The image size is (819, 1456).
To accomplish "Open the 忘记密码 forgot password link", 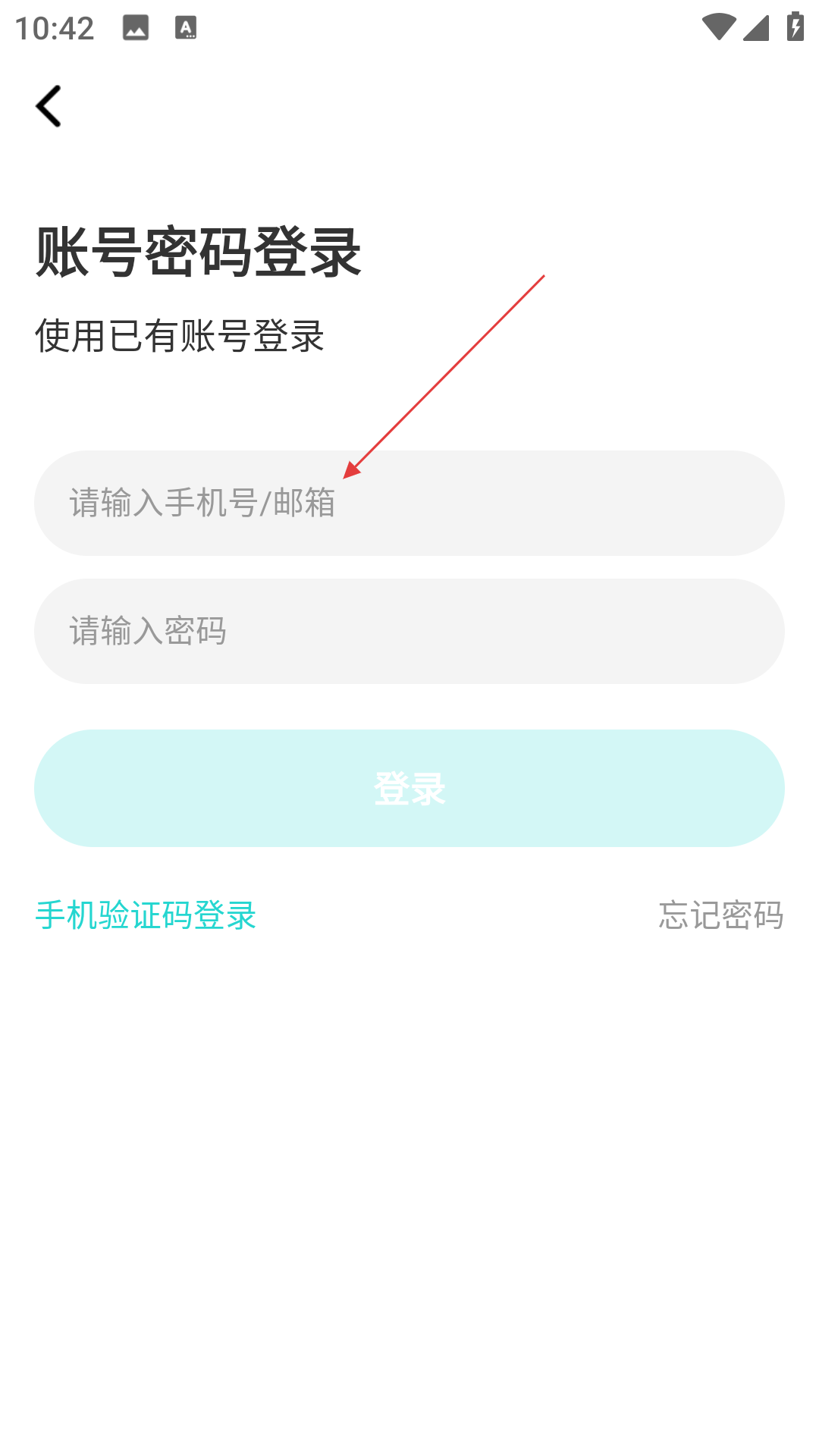I will coord(720,915).
